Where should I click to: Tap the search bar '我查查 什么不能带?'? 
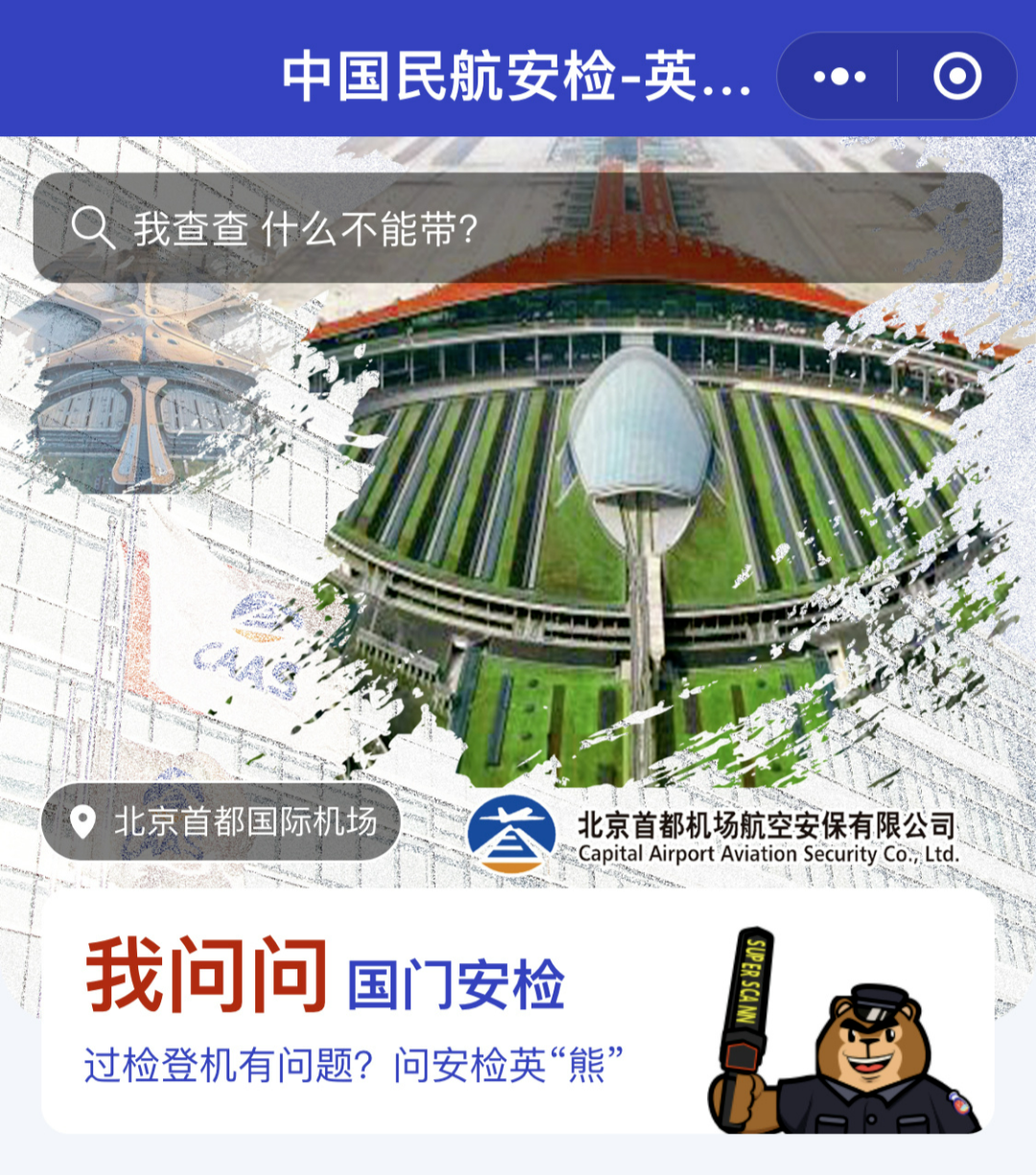tap(384, 228)
